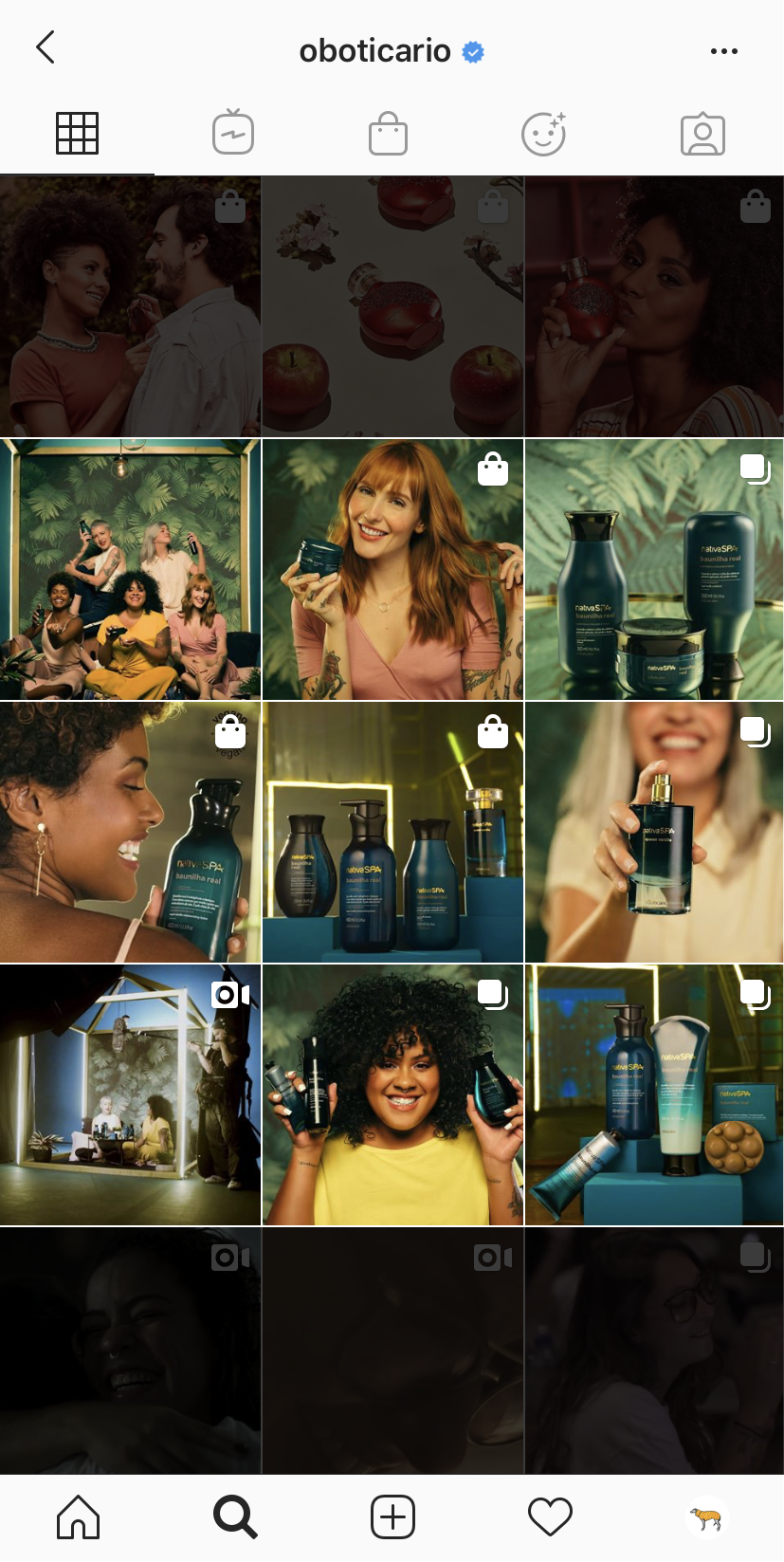Open post of woman with earring holding bottle

130,832
